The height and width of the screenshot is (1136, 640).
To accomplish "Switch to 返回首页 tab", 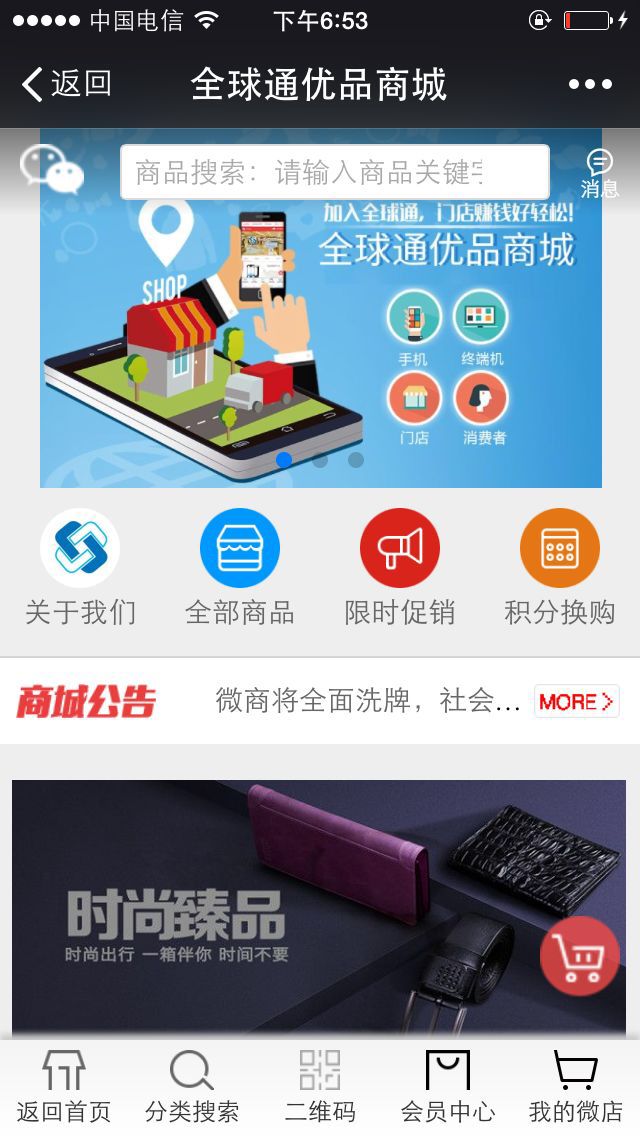I will pos(64,1088).
